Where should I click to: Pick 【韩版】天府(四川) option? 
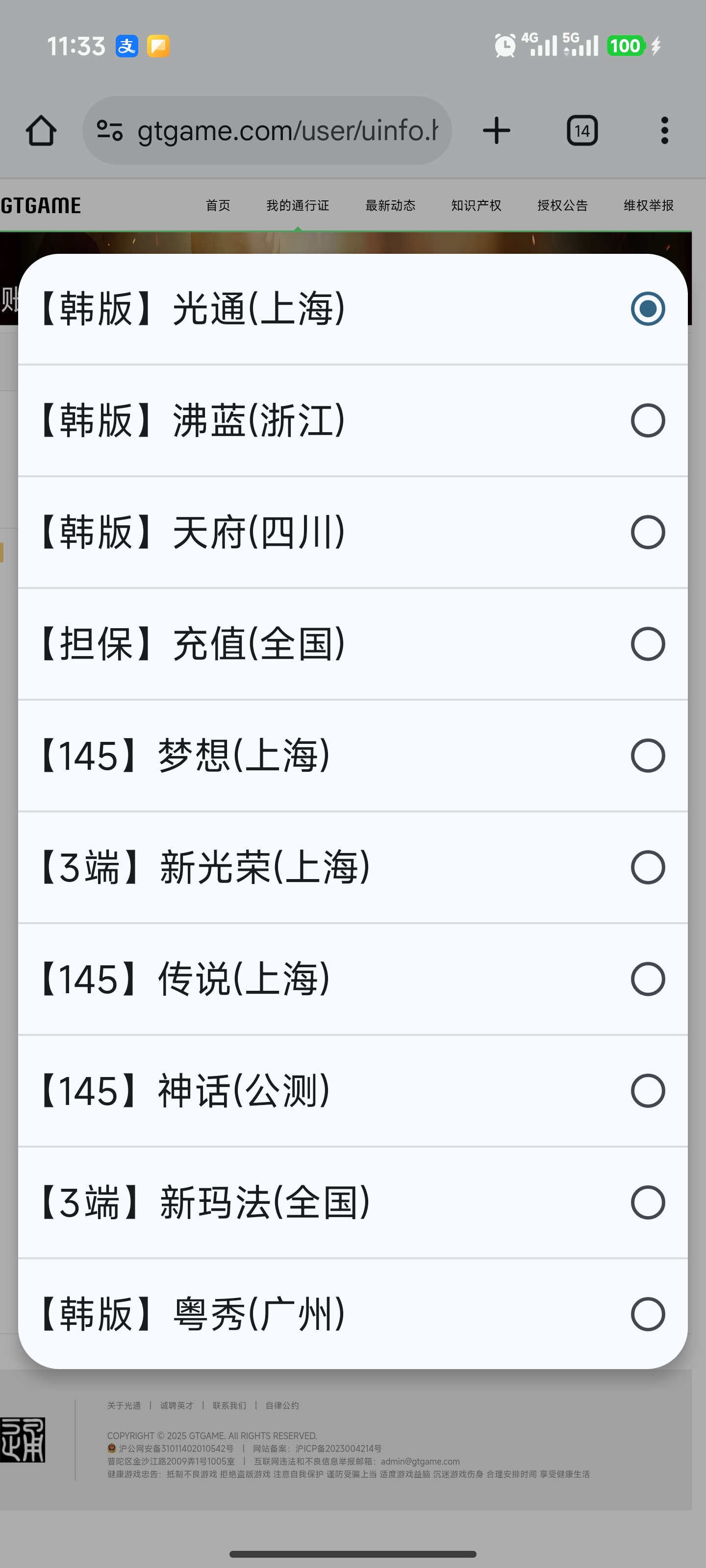[x=352, y=532]
